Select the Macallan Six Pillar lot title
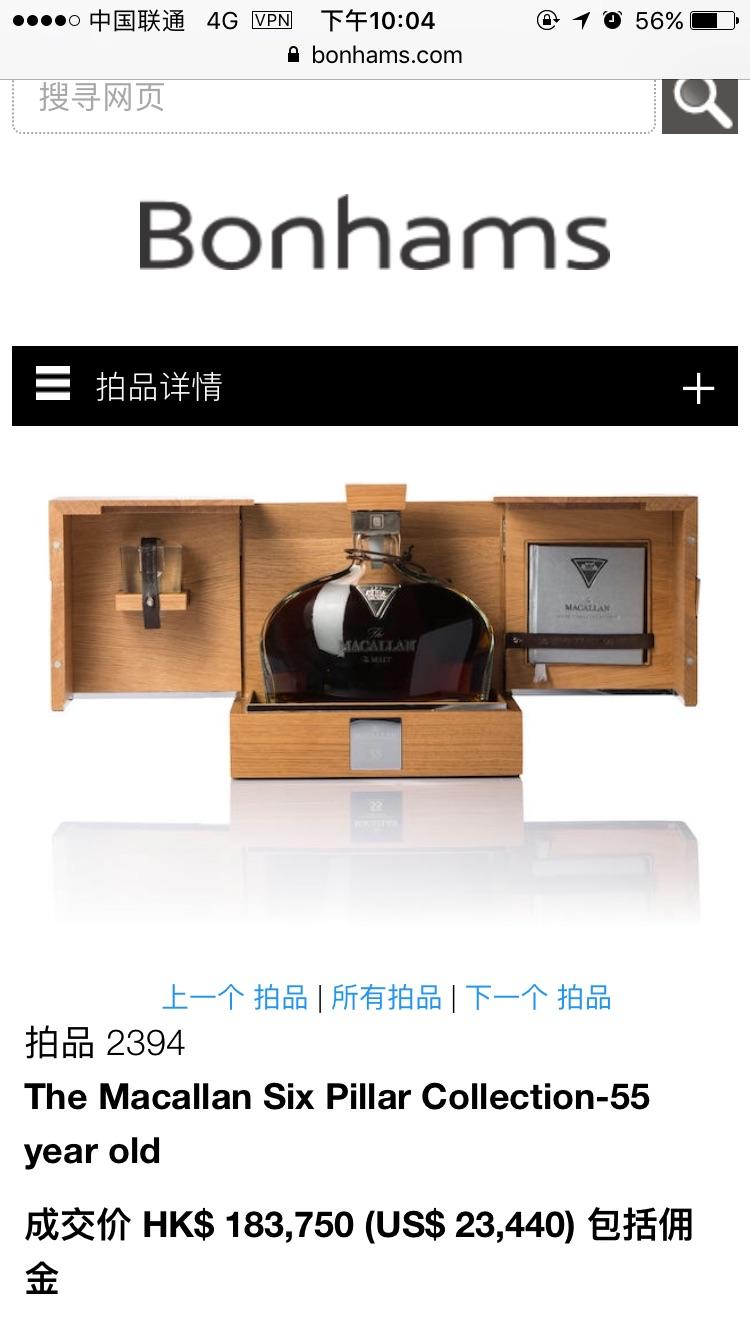The image size is (750, 1334). pyautogui.click(x=337, y=1097)
